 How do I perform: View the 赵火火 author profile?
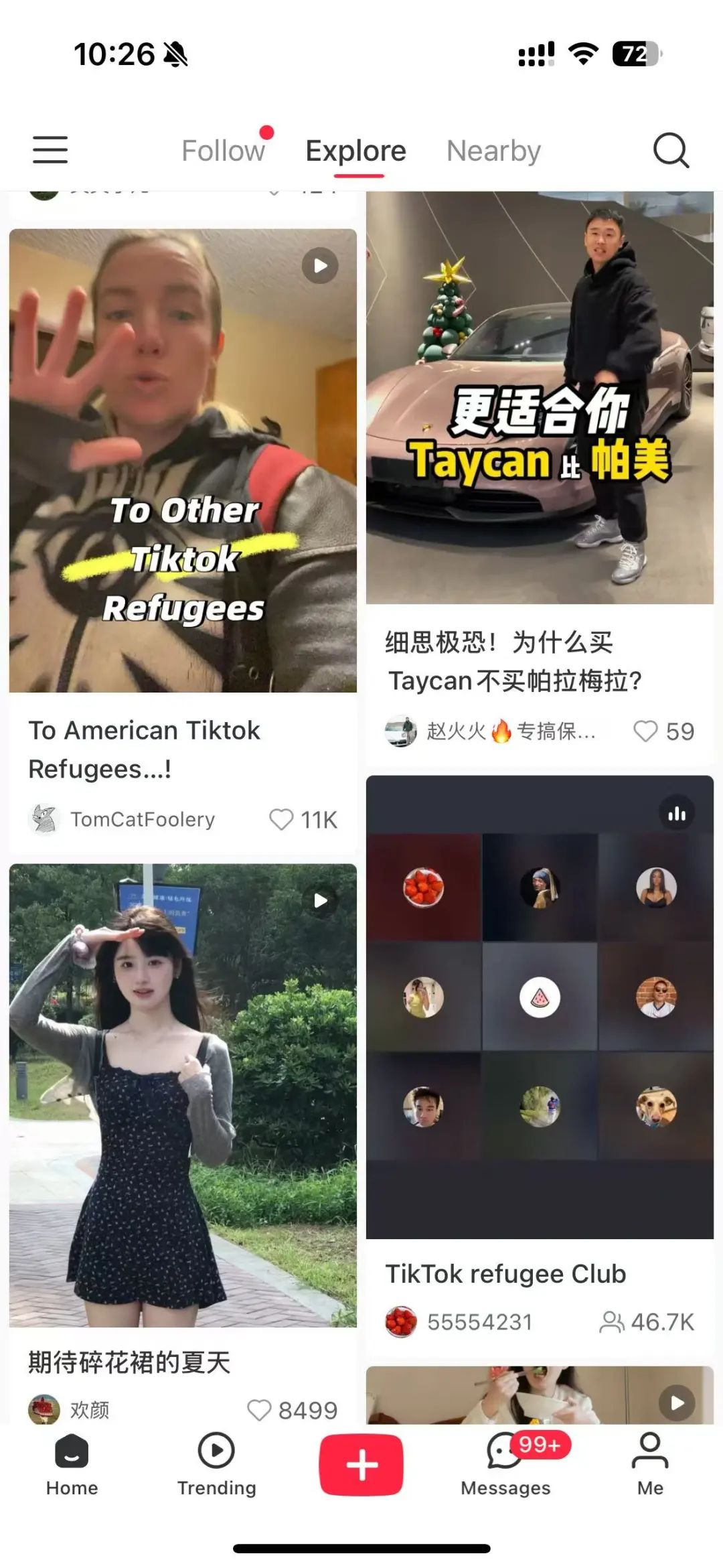point(455,731)
